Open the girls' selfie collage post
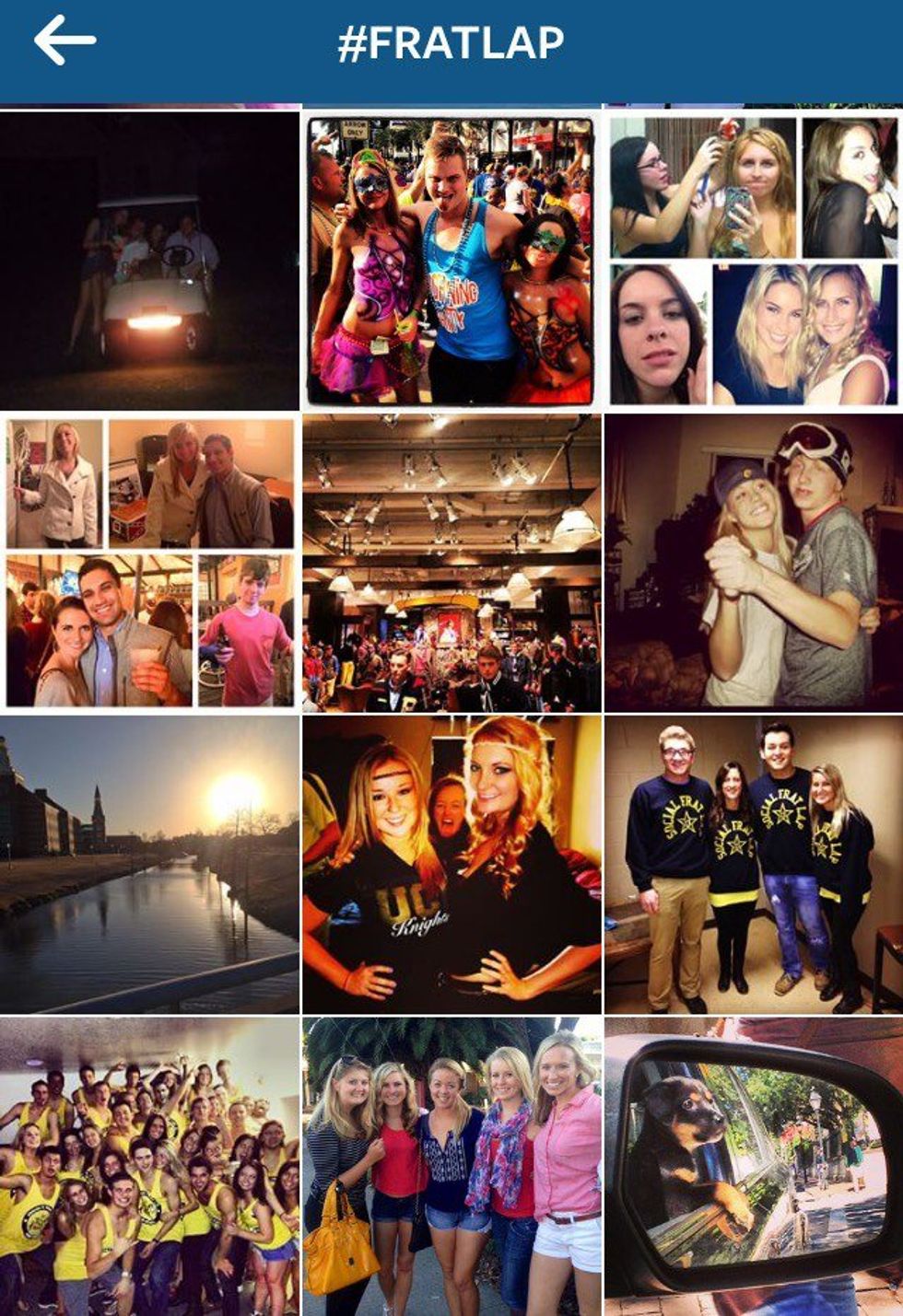 [x=753, y=260]
